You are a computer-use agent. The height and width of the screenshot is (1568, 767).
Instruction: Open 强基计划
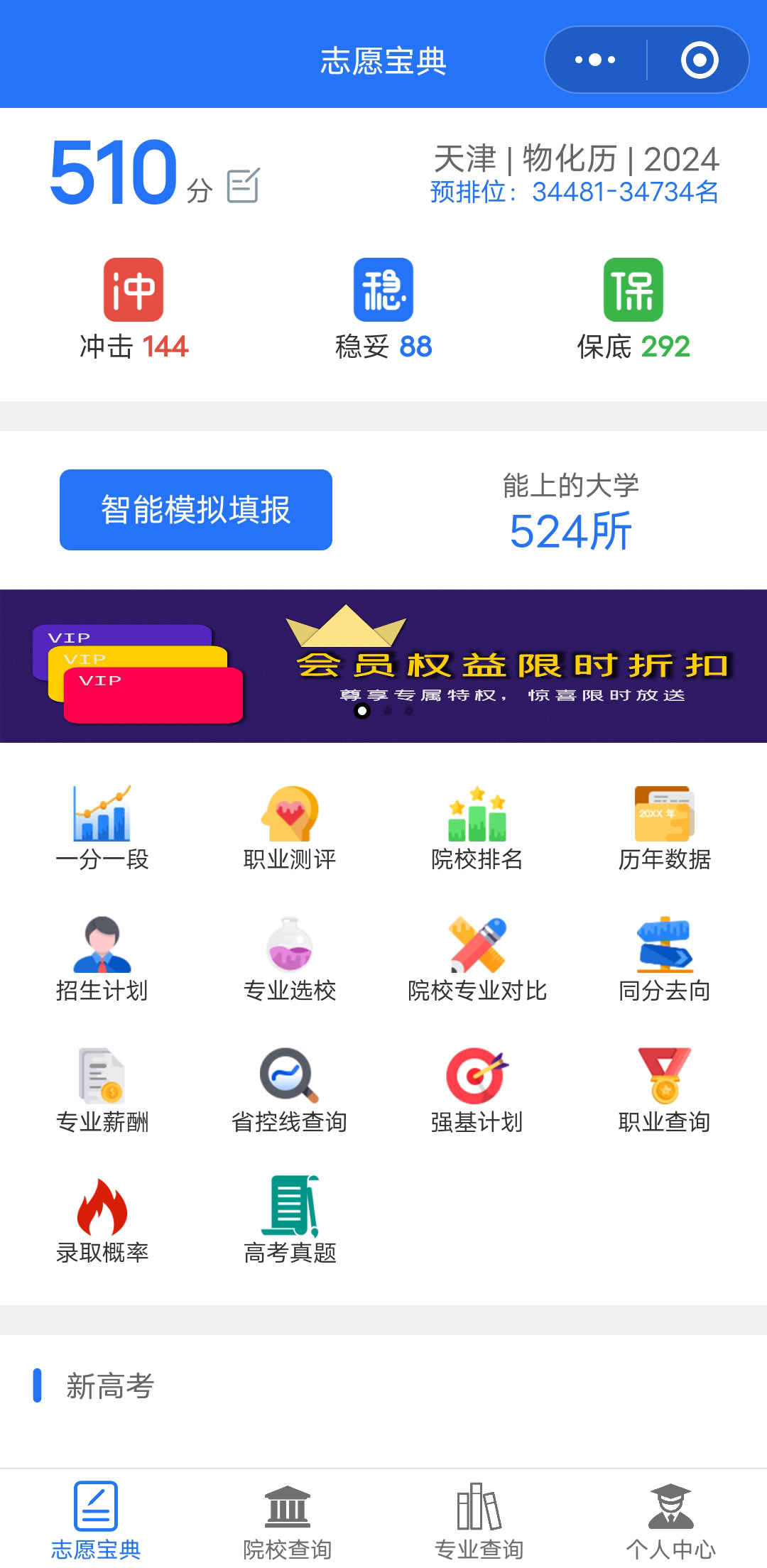tap(477, 1090)
